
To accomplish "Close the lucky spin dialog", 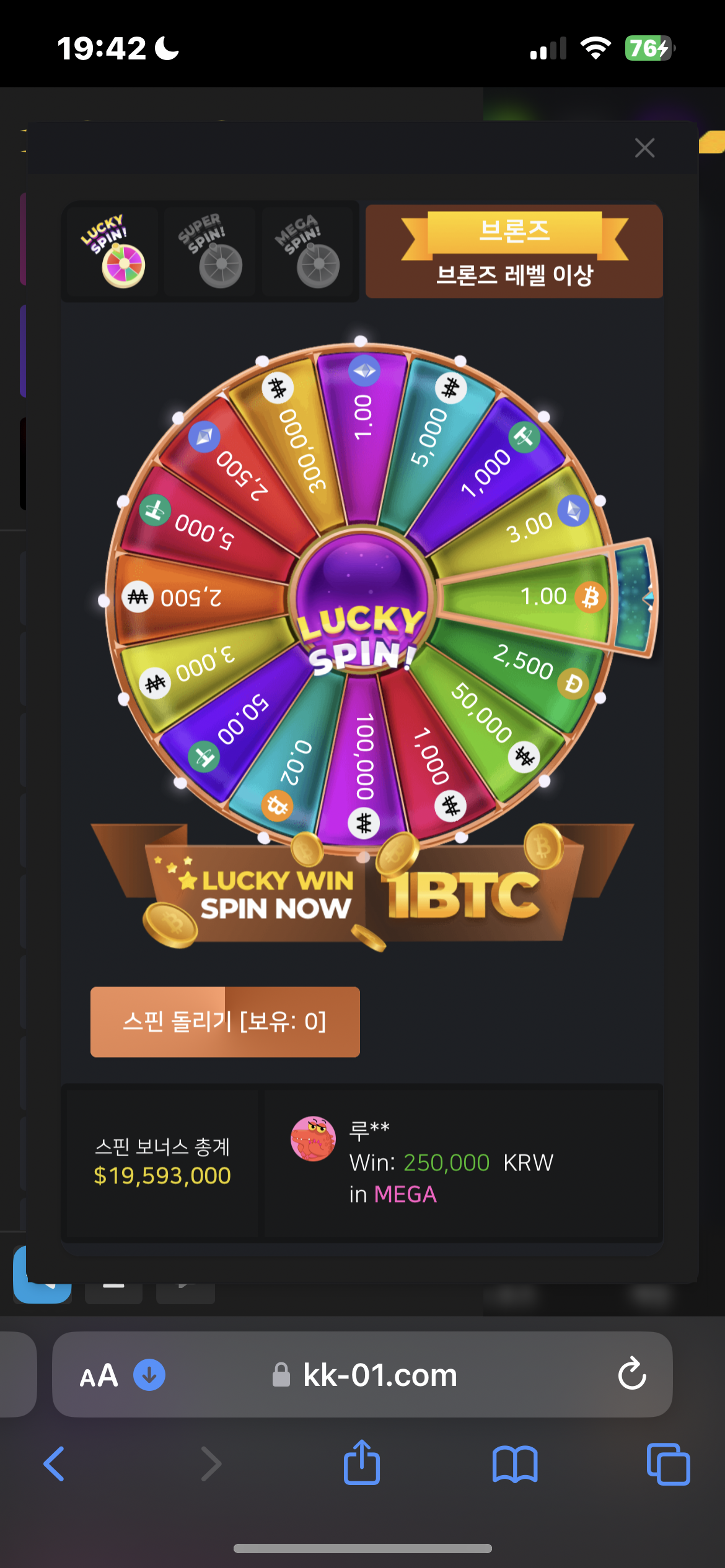I will (x=644, y=148).
